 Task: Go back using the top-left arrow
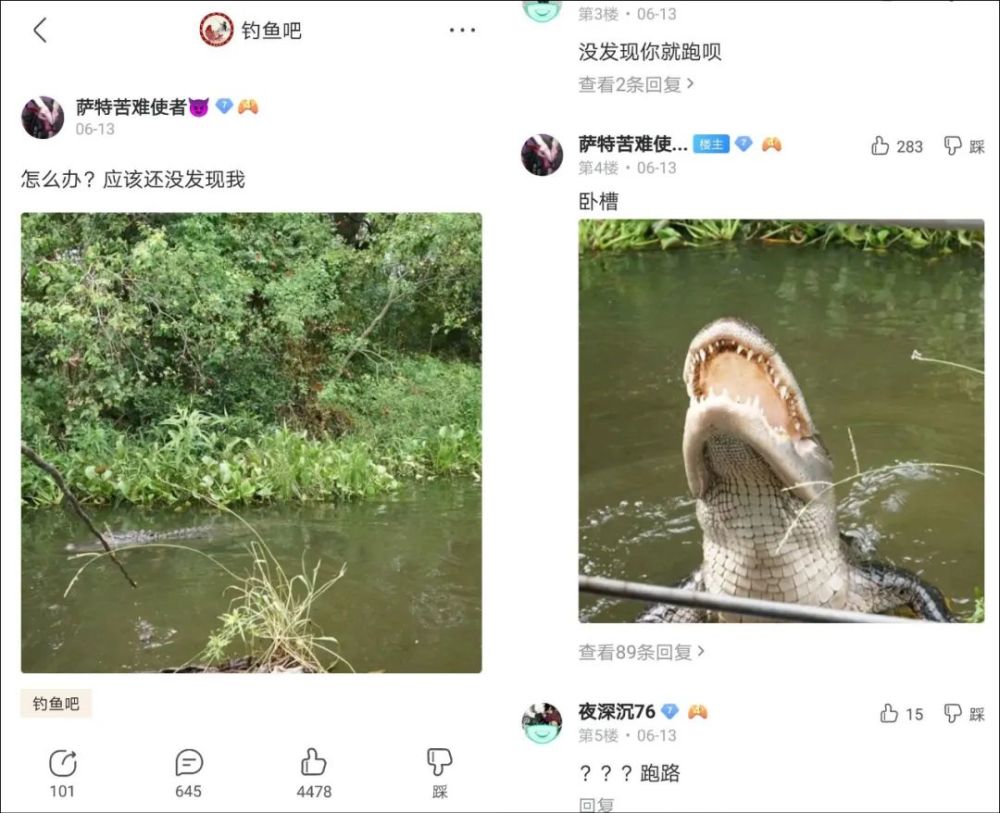[x=40, y=30]
